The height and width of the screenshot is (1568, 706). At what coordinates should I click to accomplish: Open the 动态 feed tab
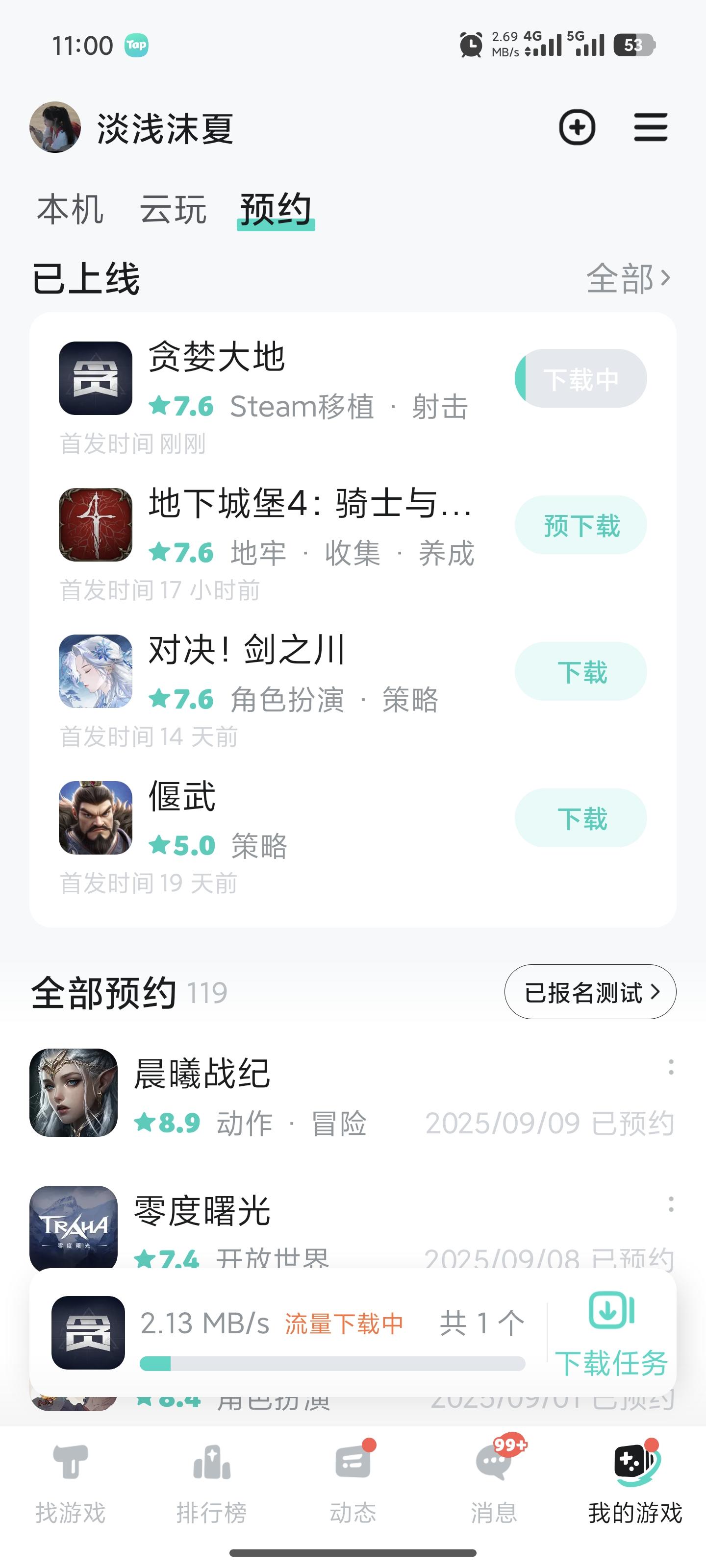(x=353, y=1484)
